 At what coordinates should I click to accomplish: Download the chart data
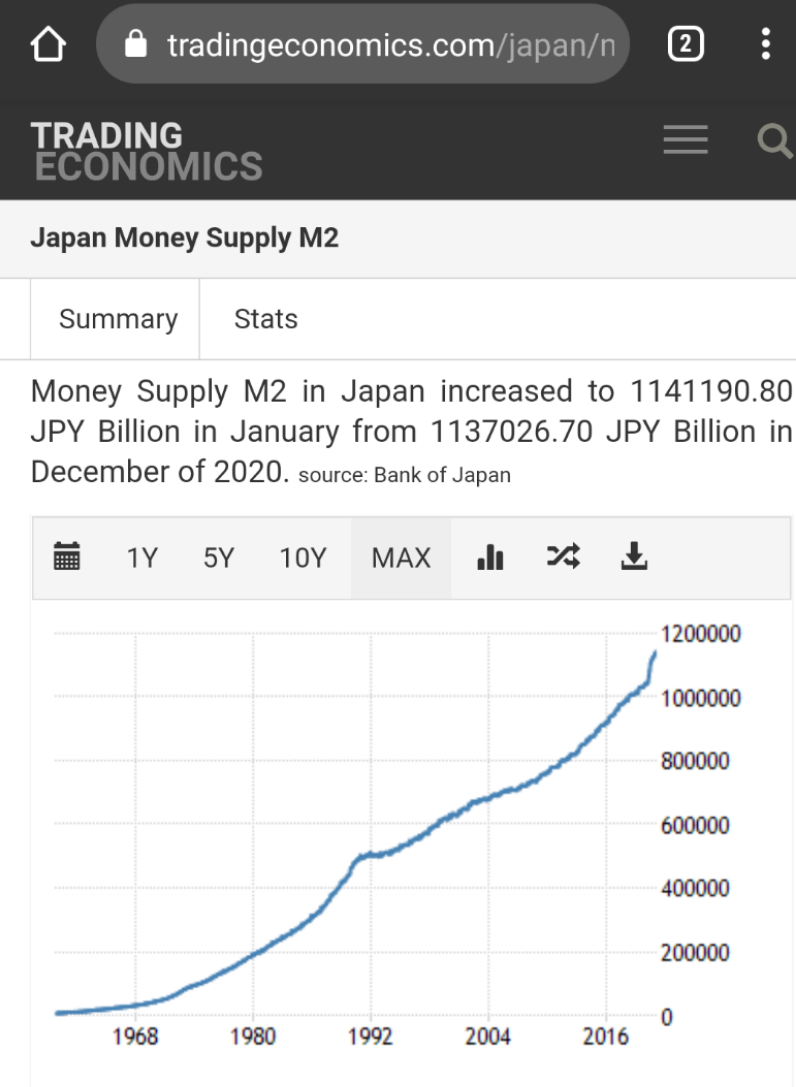pyautogui.click(x=634, y=557)
